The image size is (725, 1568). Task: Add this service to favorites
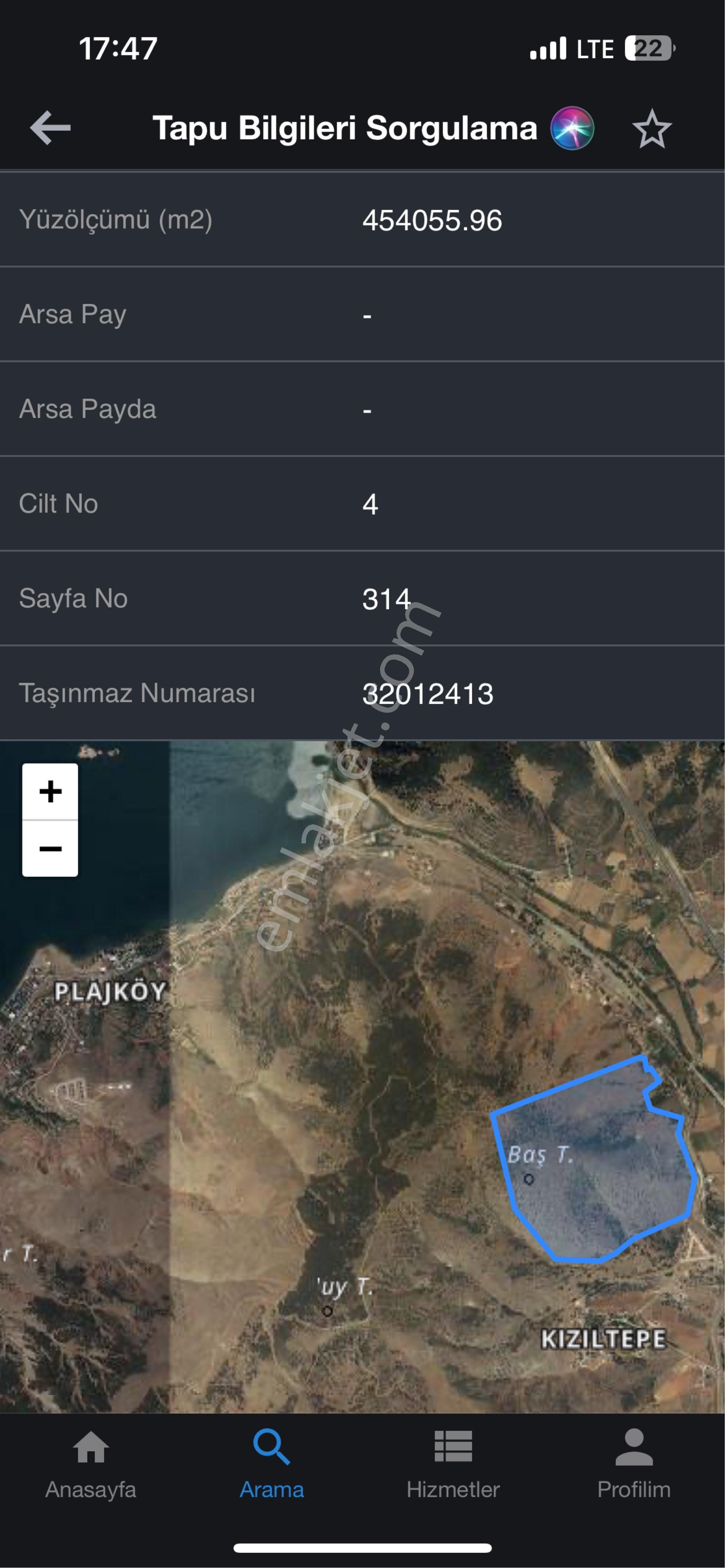point(651,129)
